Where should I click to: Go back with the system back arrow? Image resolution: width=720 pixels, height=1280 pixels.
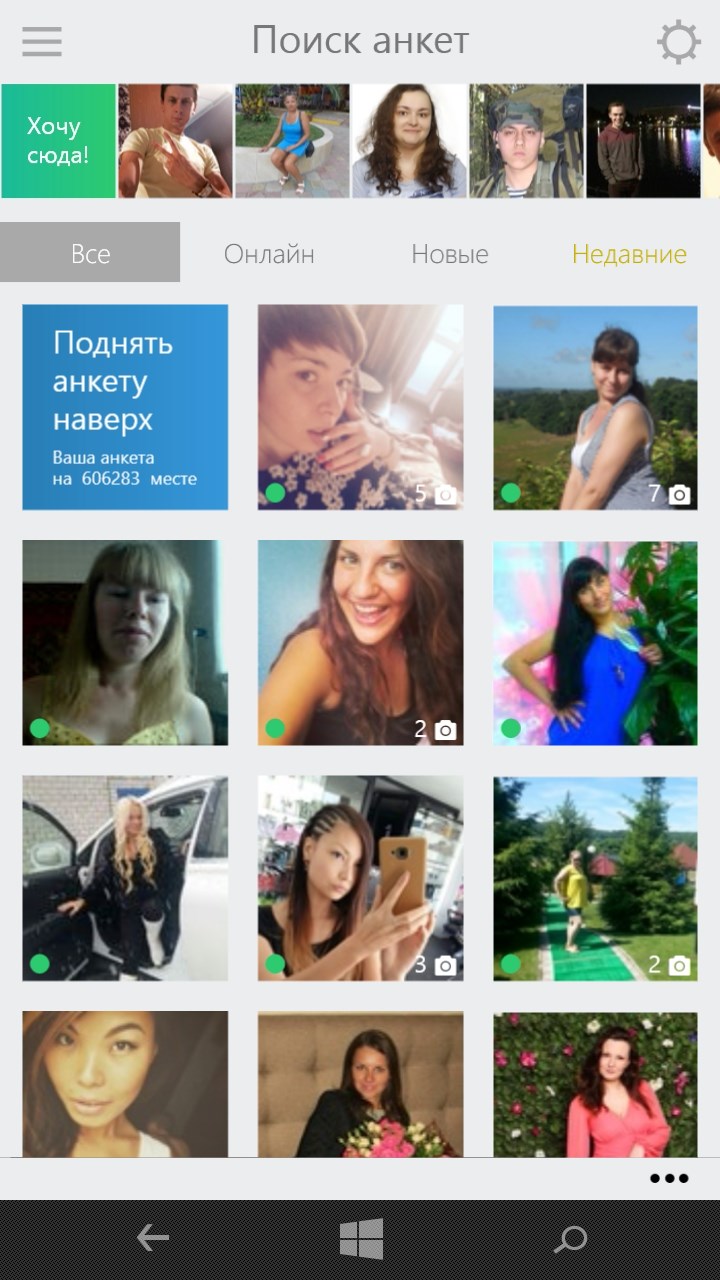(x=152, y=1239)
